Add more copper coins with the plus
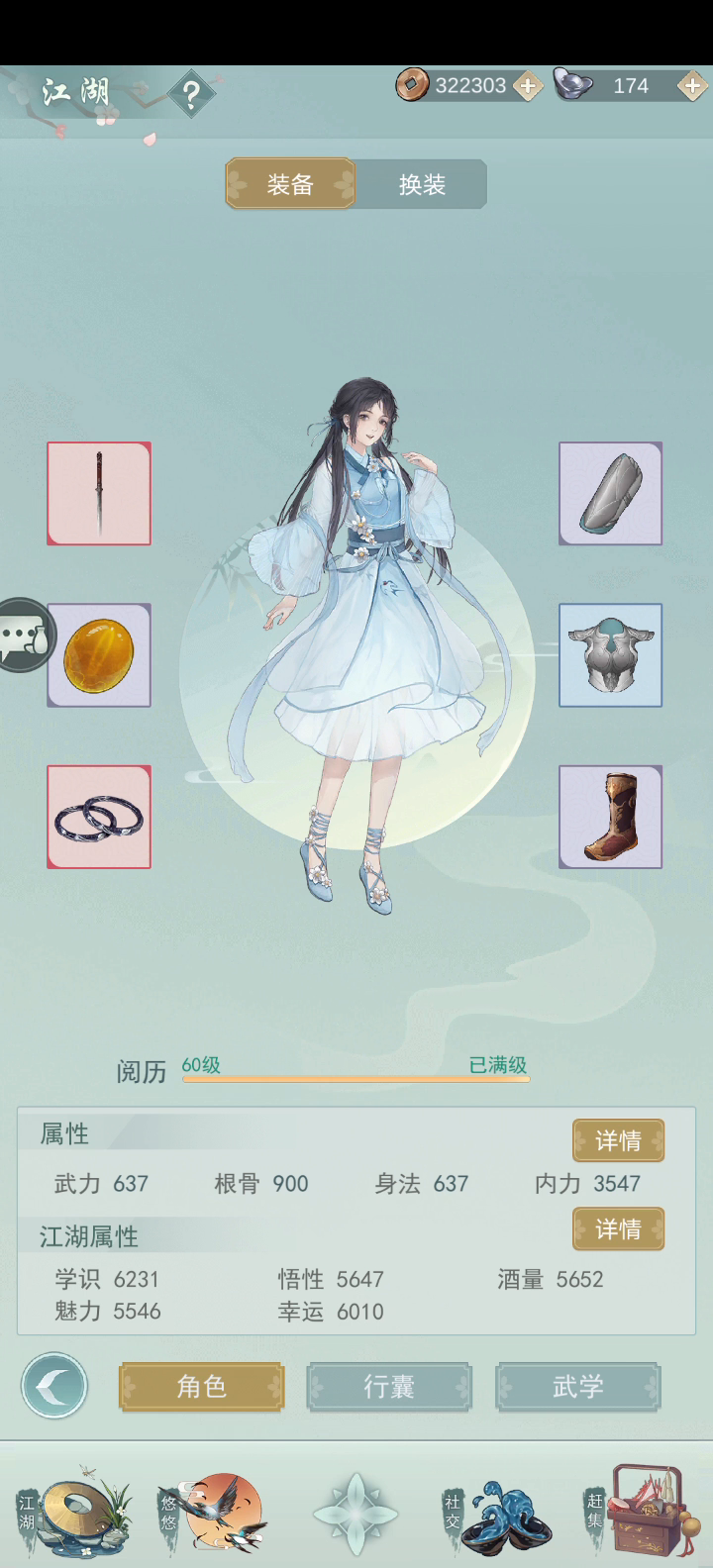The width and height of the screenshot is (713, 1568). [x=528, y=86]
